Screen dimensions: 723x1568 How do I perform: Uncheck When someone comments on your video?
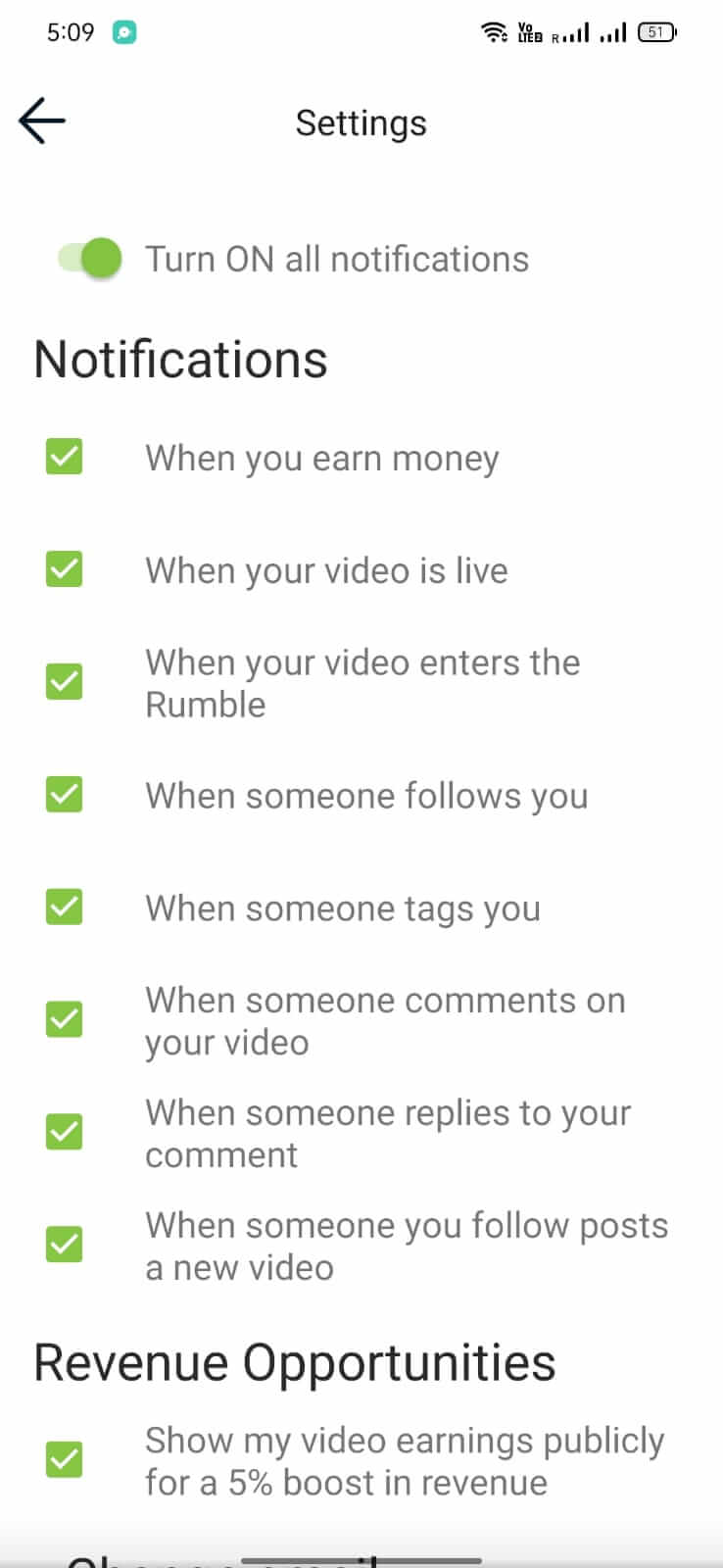tap(65, 1020)
